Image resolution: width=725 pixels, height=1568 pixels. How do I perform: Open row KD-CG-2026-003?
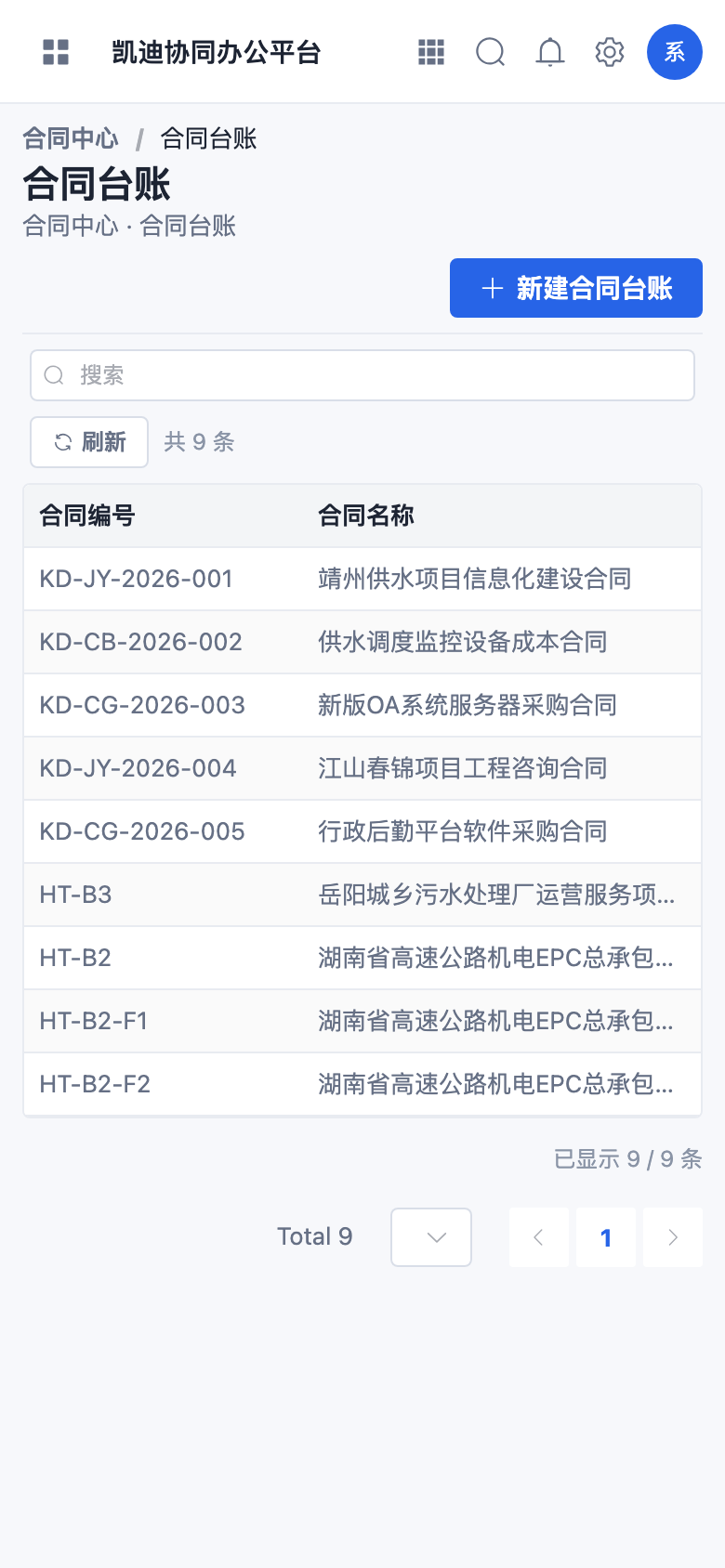pos(362,705)
